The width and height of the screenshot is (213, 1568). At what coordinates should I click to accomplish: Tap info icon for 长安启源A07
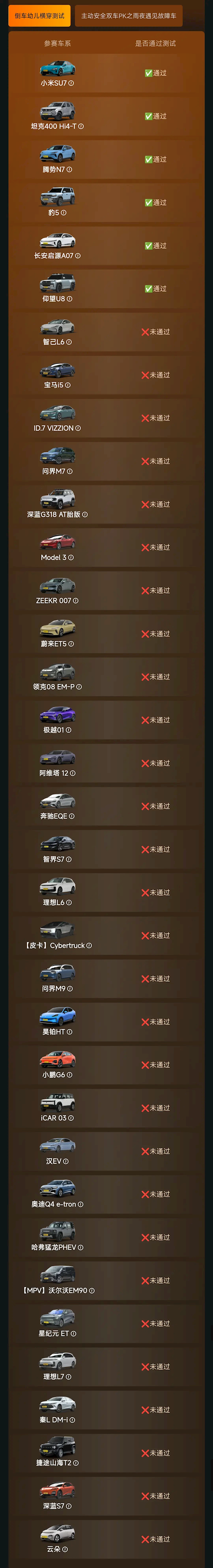click(x=78, y=256)
